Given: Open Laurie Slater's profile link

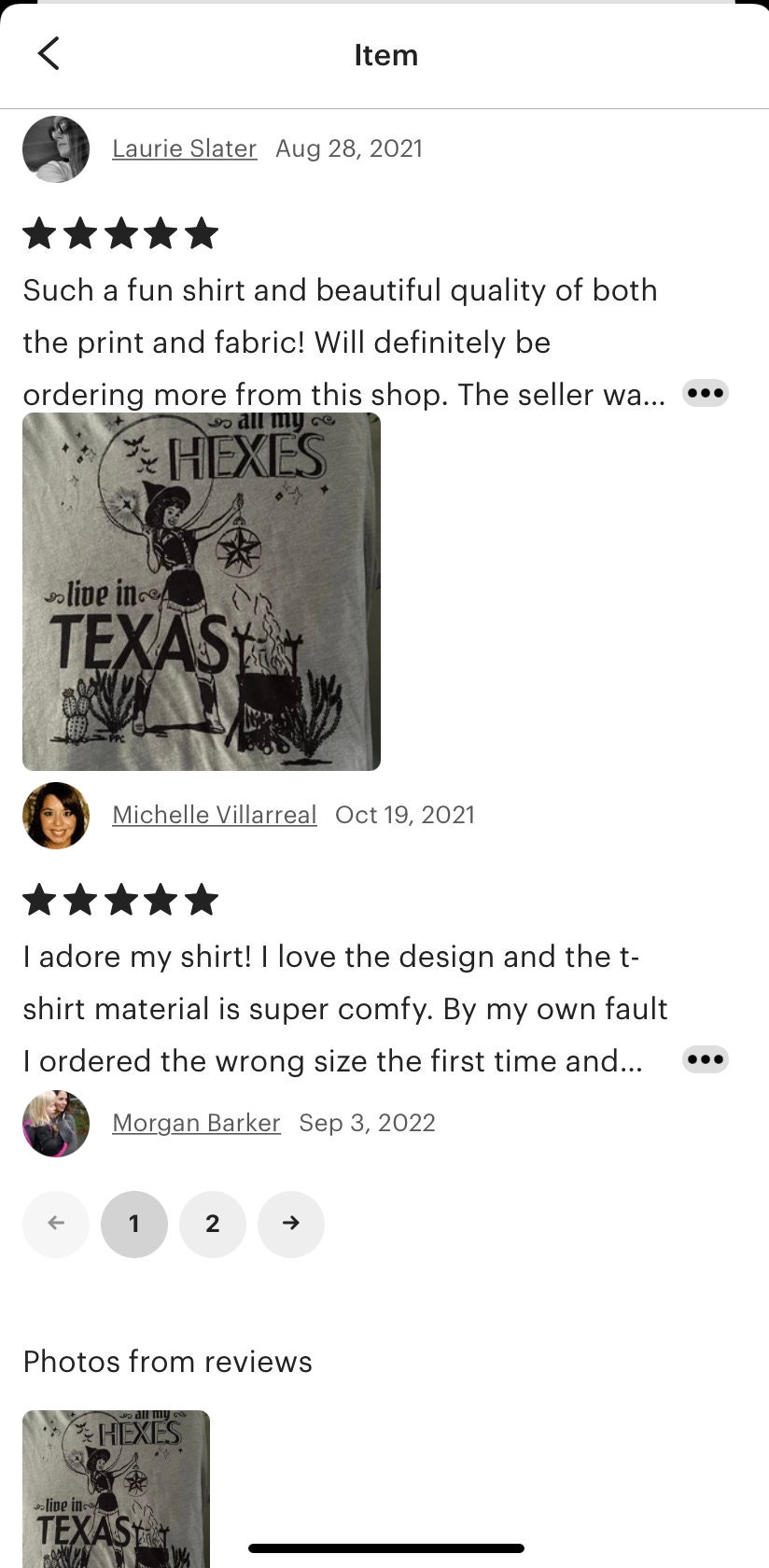Looking at the screenshot, I should [x=184, y=148].
